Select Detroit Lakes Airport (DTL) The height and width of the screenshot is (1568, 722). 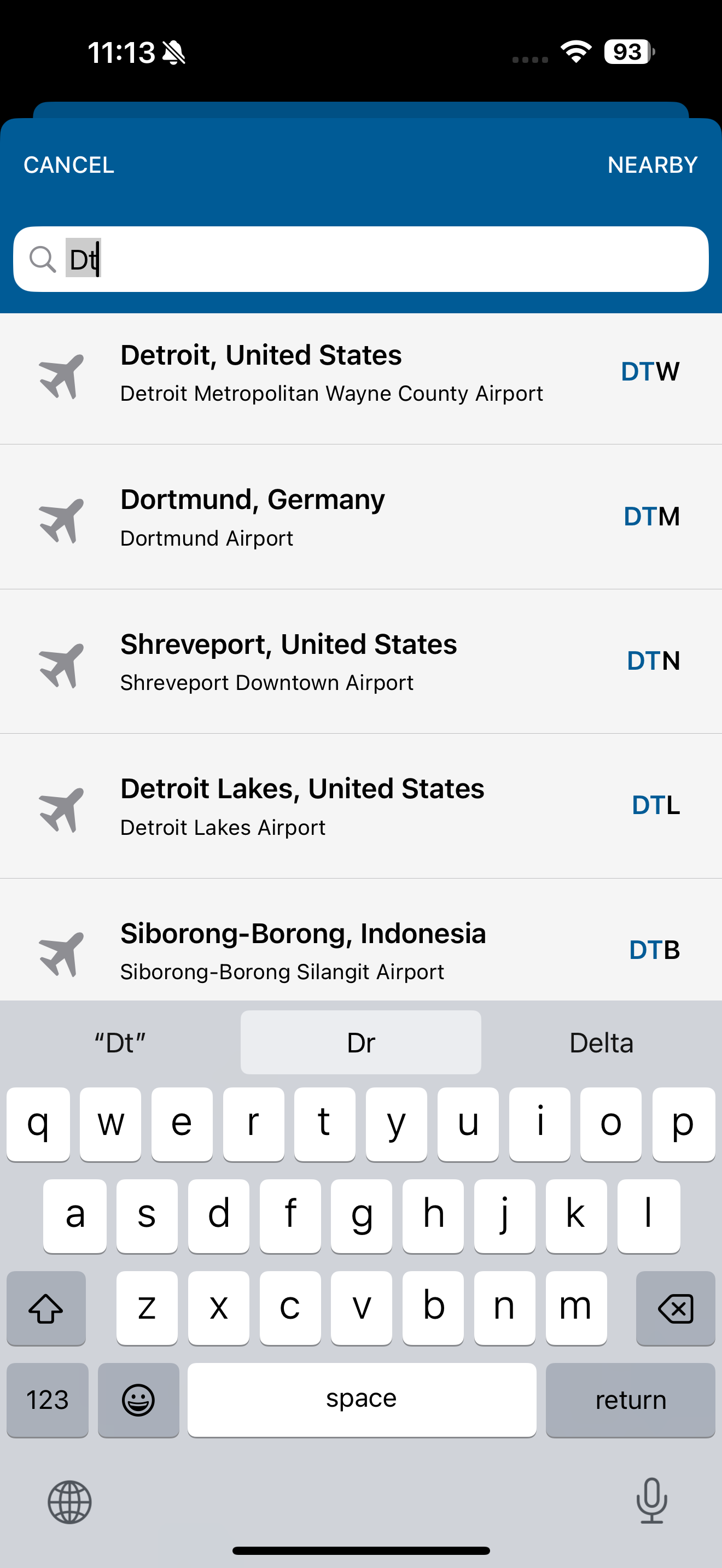click(x=361, y=806)
